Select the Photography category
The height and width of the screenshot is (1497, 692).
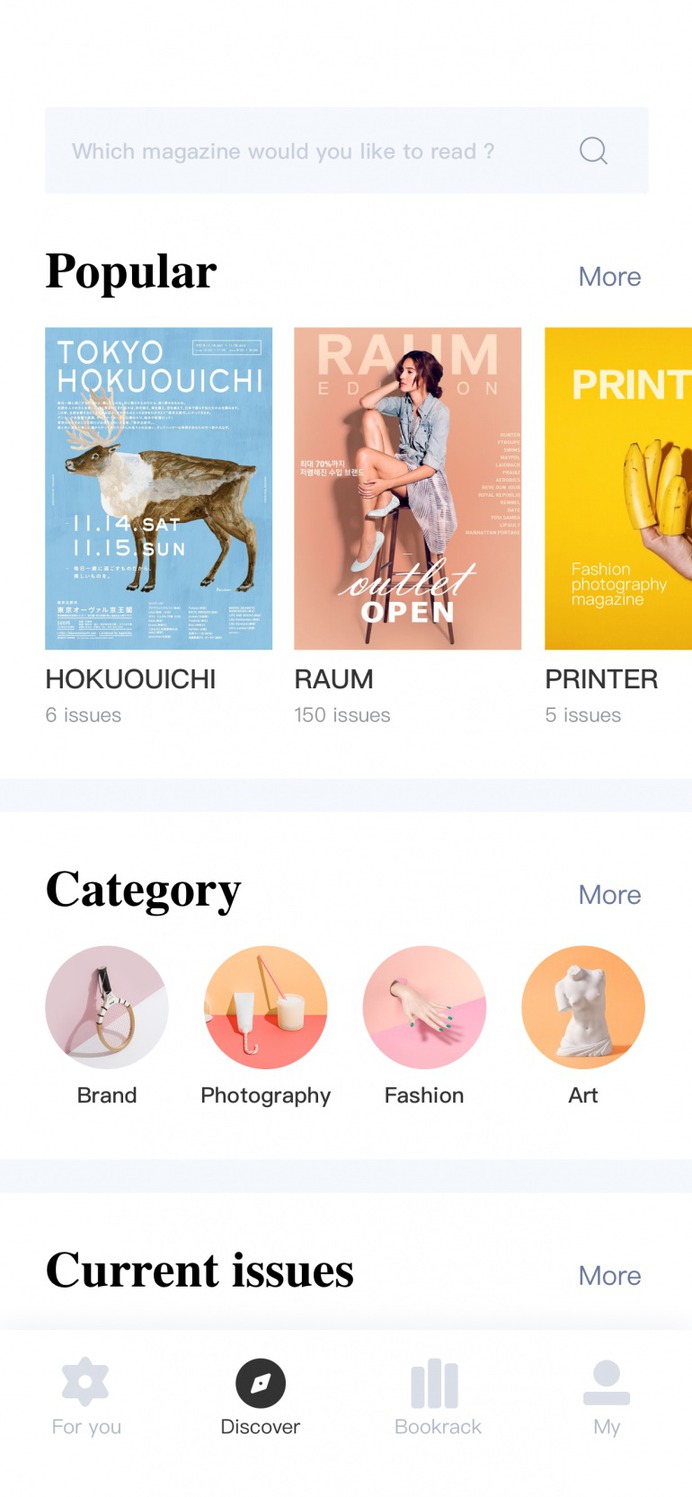265,1007
